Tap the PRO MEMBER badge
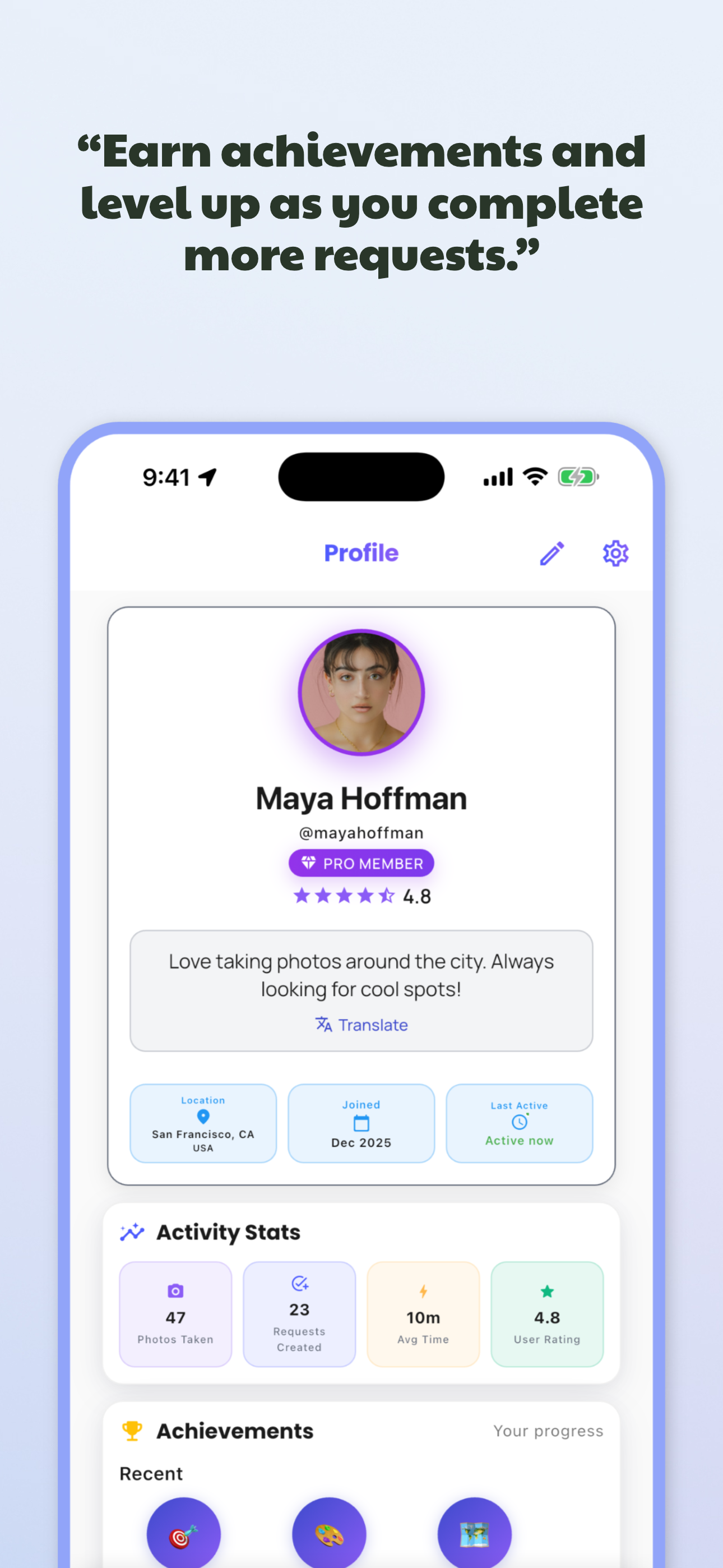This screenshot has width=723, height=1568. pyautogui.click(x=361, y=863)
